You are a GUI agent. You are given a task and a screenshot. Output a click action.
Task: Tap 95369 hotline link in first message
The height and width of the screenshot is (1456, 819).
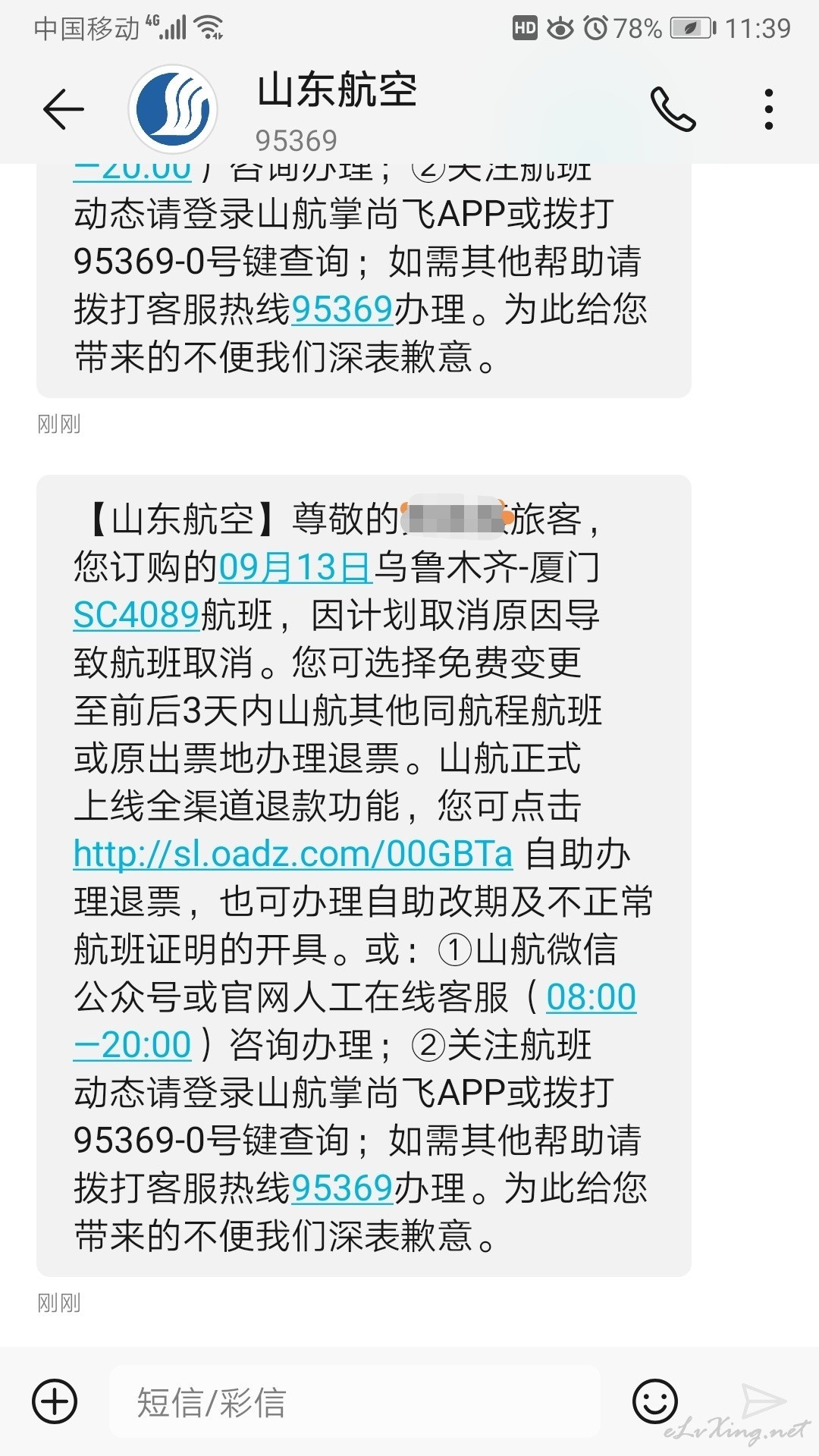[342, 309]
